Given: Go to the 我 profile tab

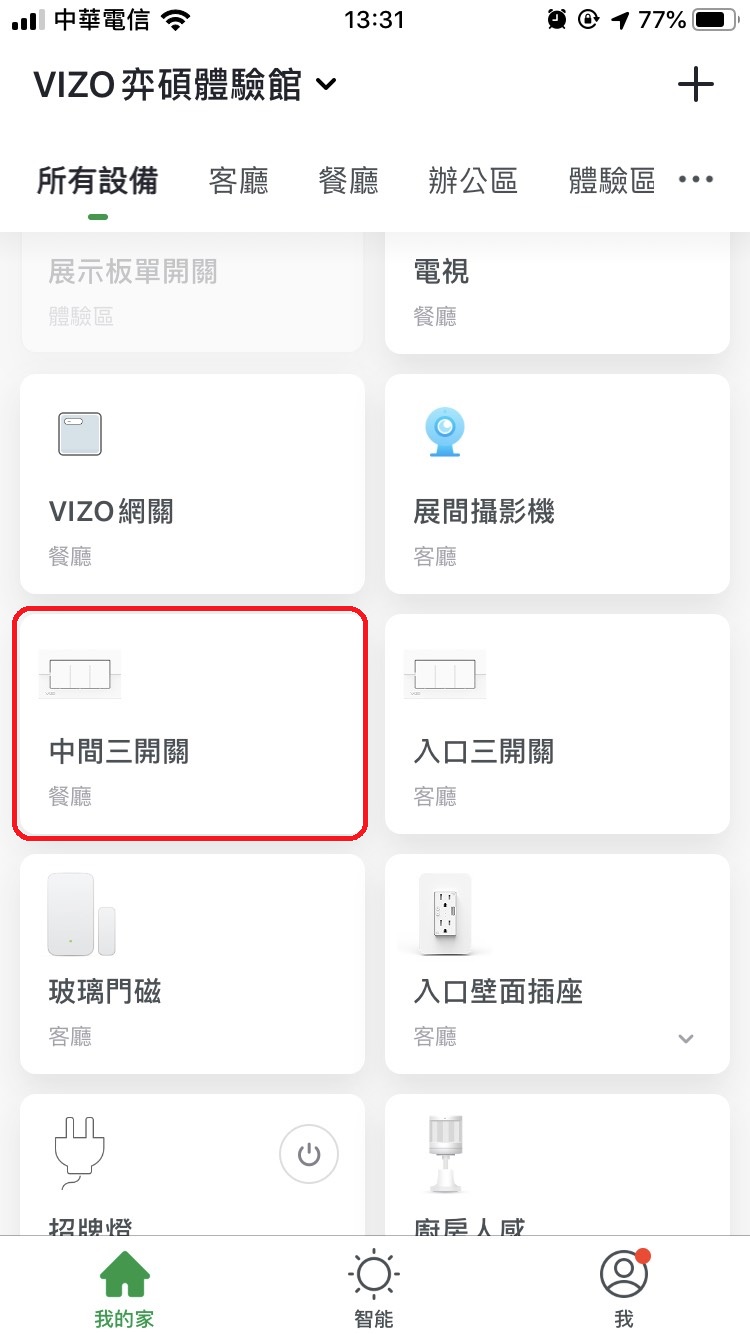Looking at the screenshot, I should coord(624,1290).
